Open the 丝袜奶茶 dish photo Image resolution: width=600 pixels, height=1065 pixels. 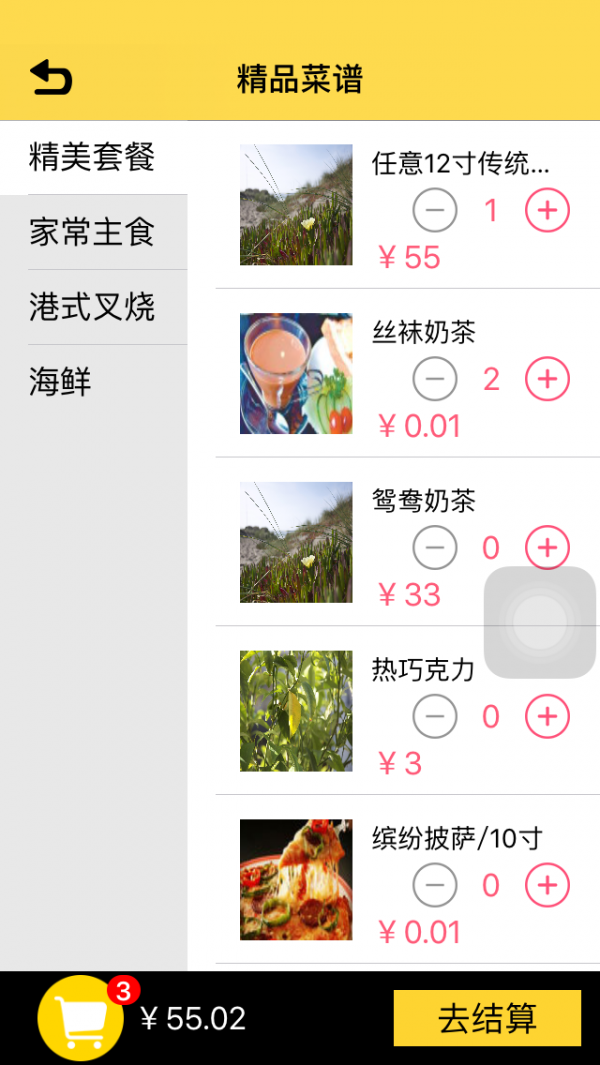point(296,374)
